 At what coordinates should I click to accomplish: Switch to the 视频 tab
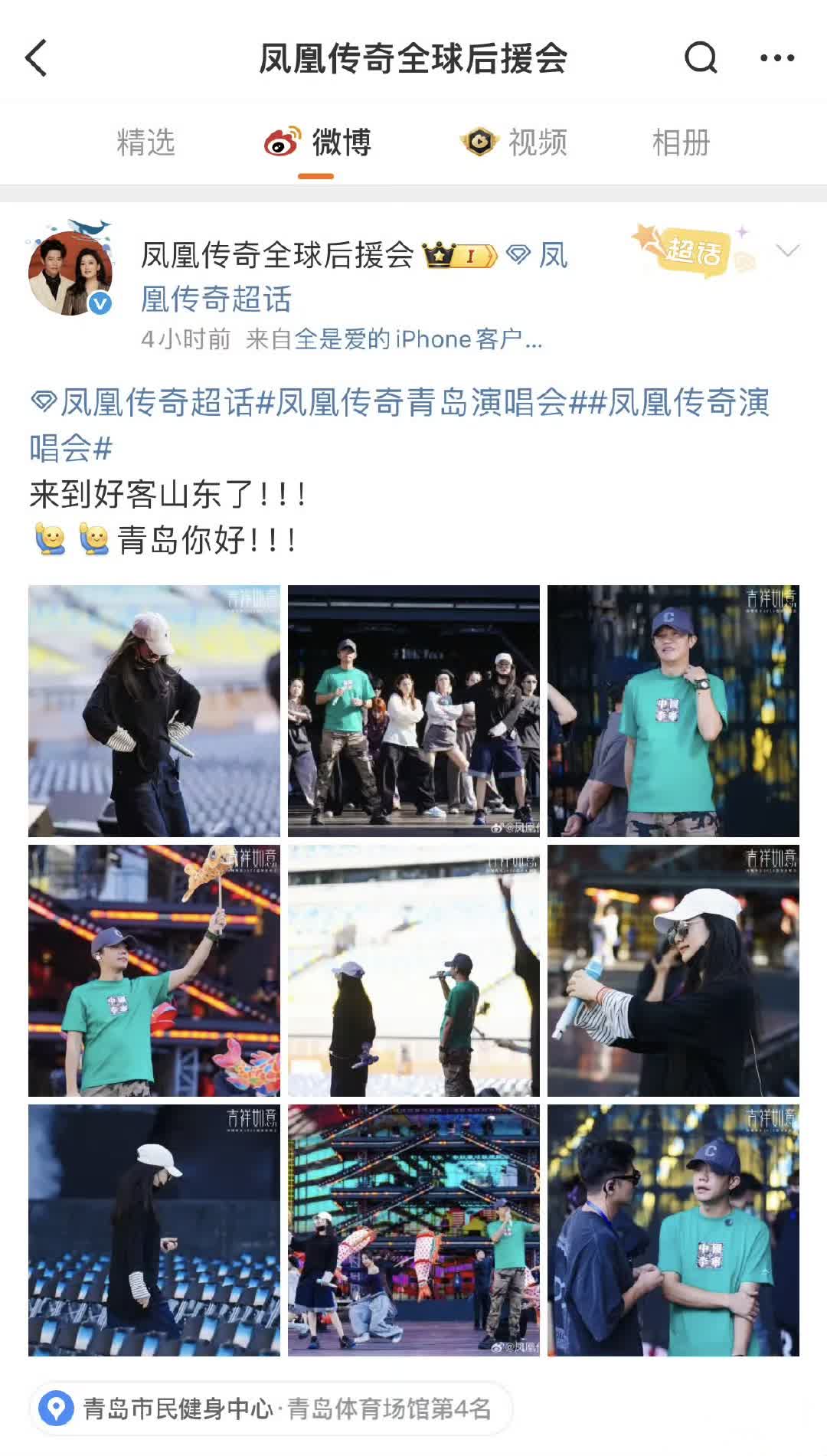tap(514, 142)
